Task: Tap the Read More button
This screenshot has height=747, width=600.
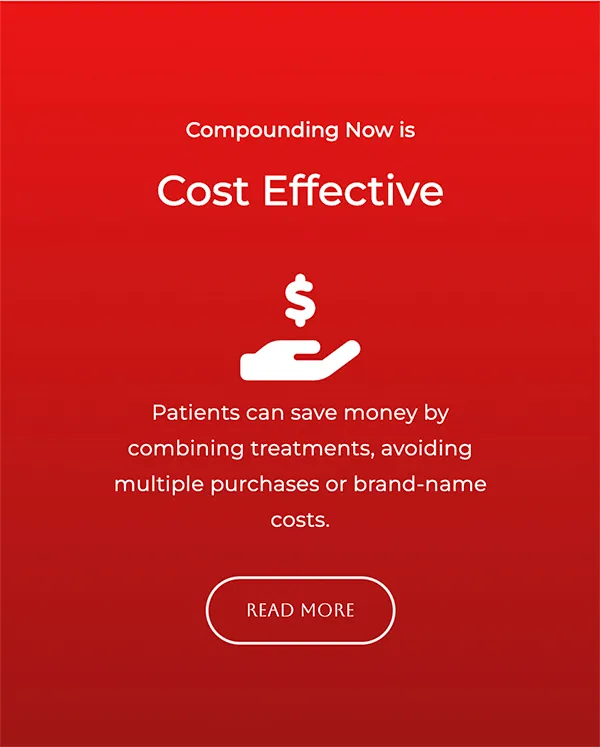Action: tap(300, 610)
